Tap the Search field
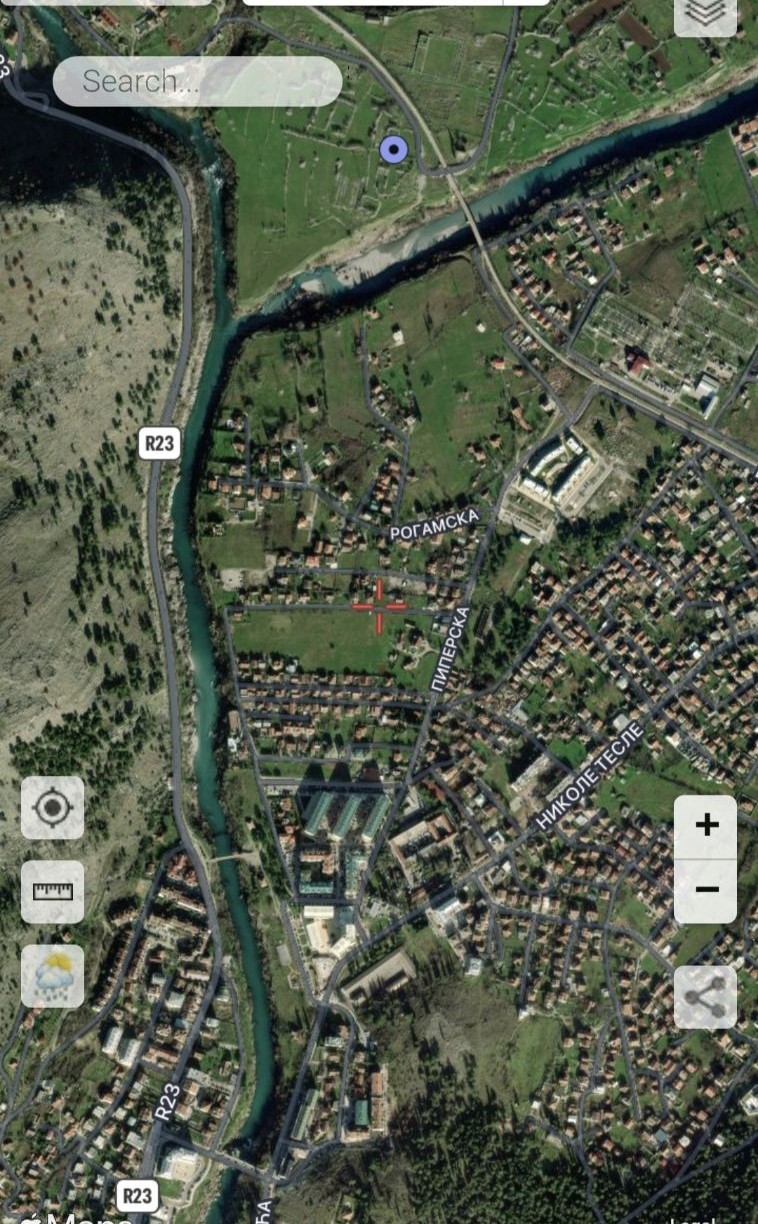This screenshot has width=758, height=1224. (x=197, y=81)
